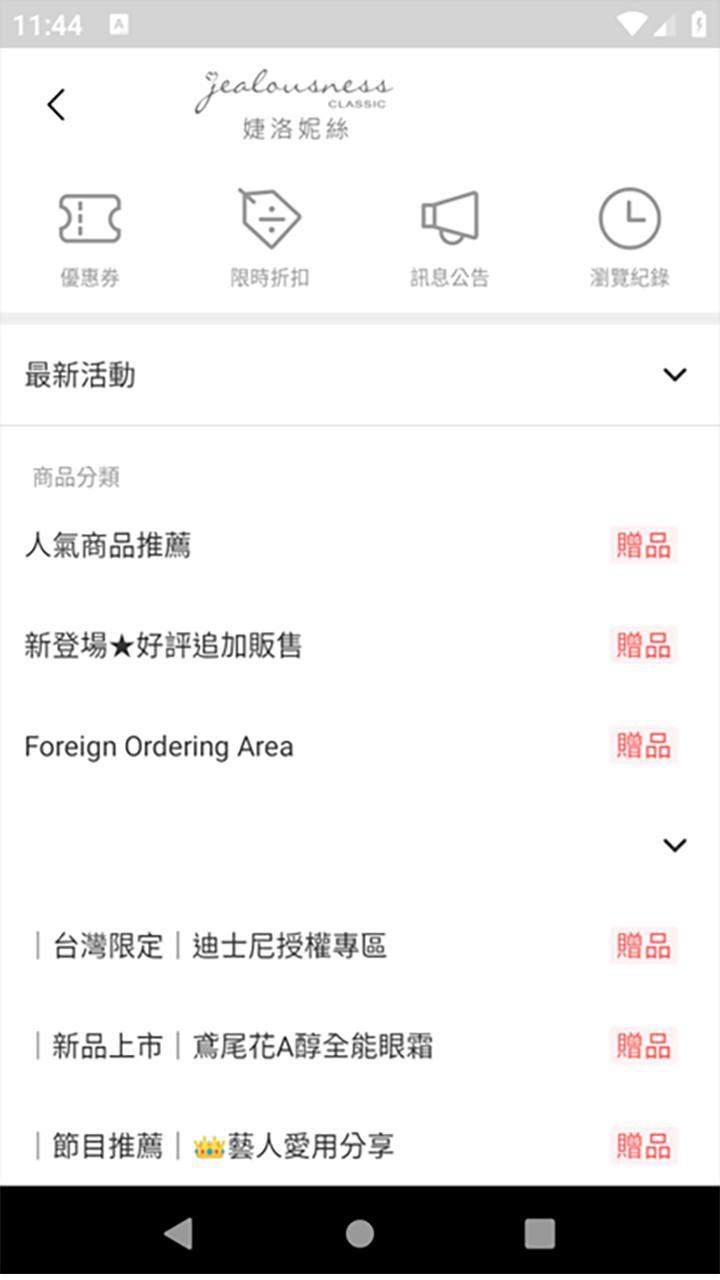Go back using the arrow at top left

tap(56, 103)
